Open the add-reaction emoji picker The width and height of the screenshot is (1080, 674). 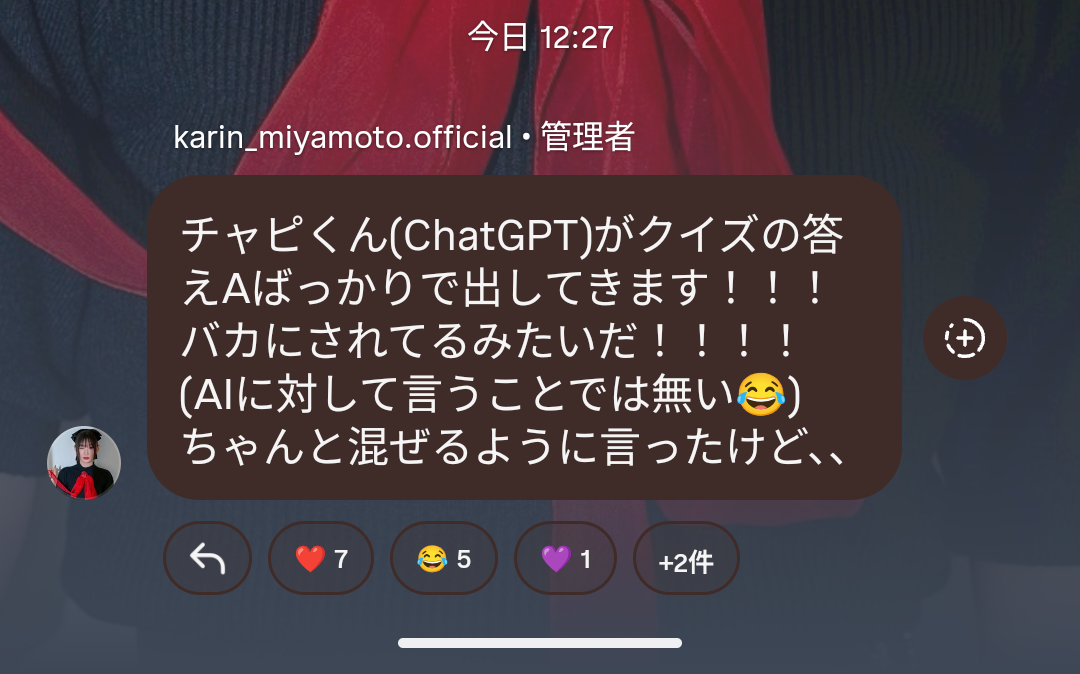click(x=965, y=338)
